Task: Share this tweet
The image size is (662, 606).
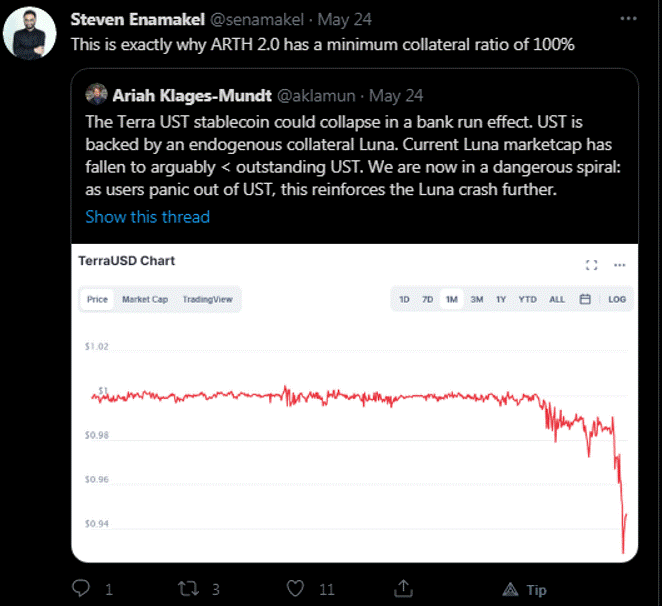Action: [x=404, y=588]
